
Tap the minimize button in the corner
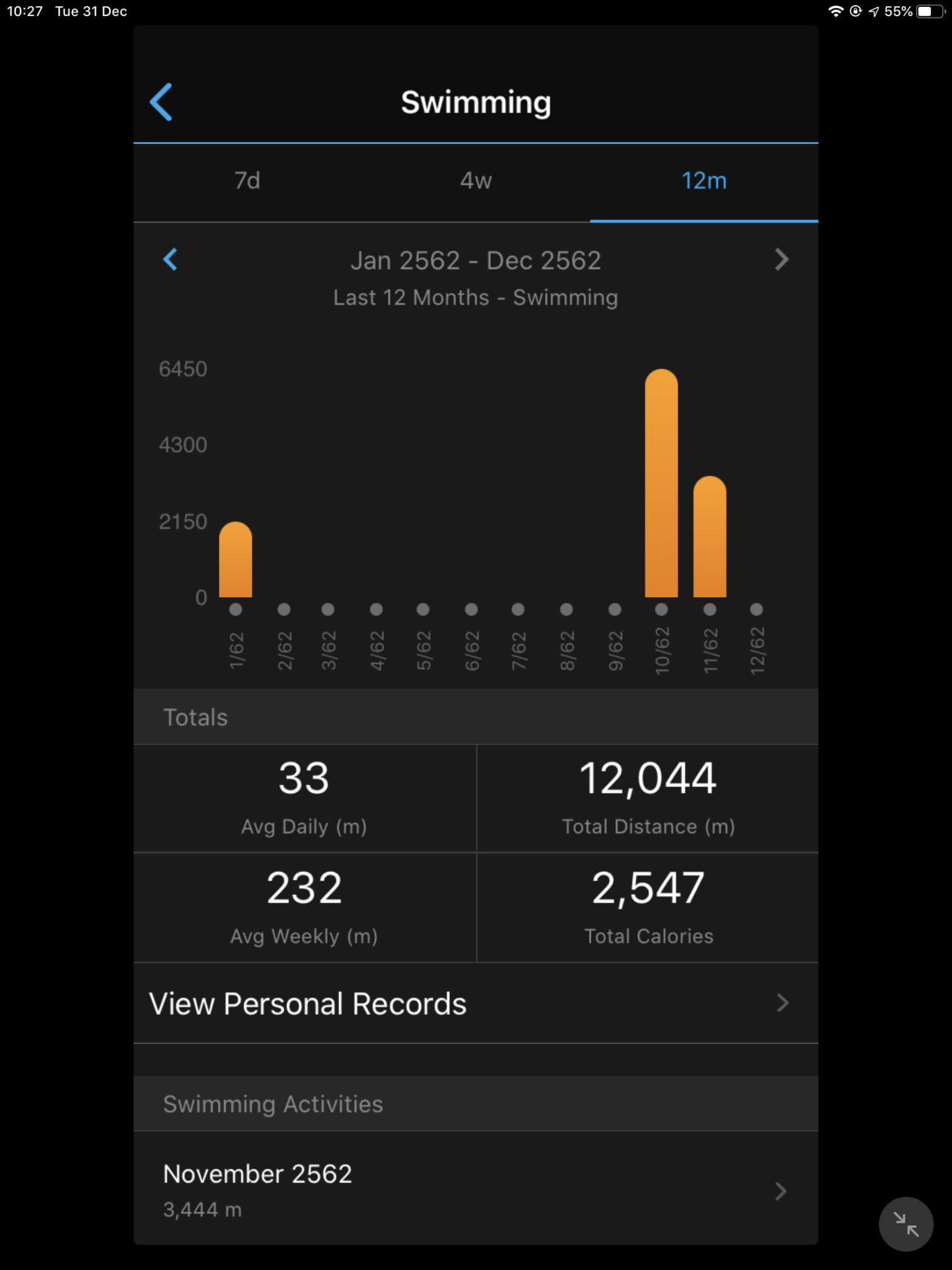point(906,1224)
